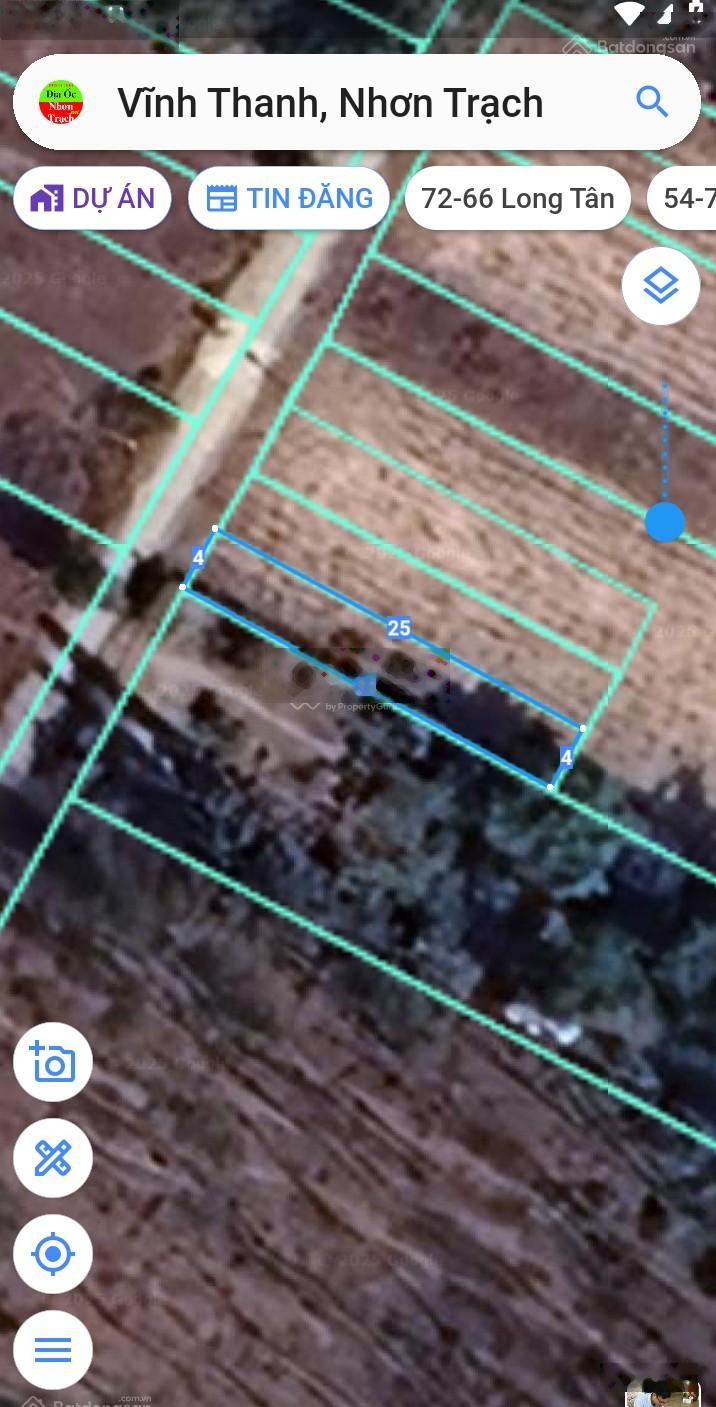
Task: Open the map layers button
Action: click(x=660, y=286)
